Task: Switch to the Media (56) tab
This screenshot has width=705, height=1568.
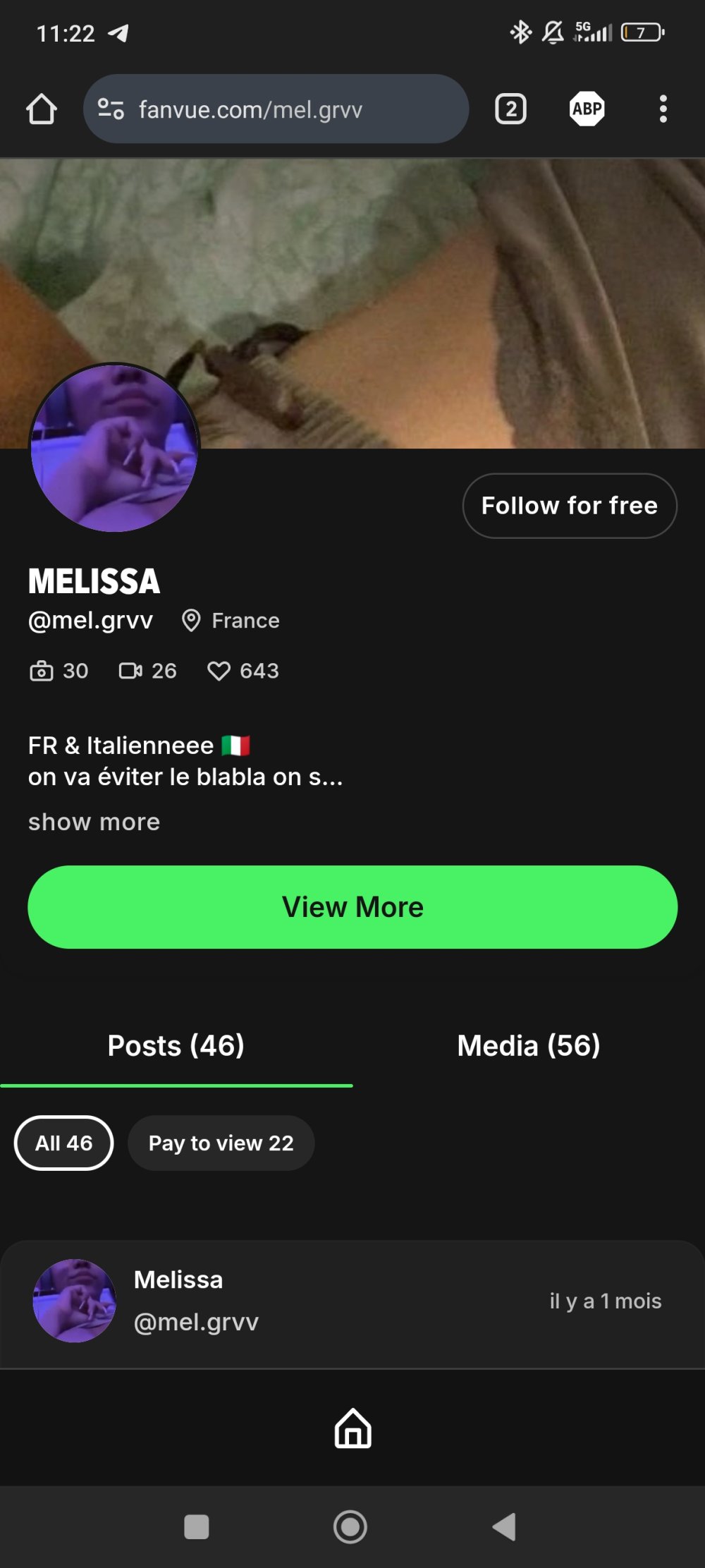Action: pyautogui.click(x=529, y=1045)
